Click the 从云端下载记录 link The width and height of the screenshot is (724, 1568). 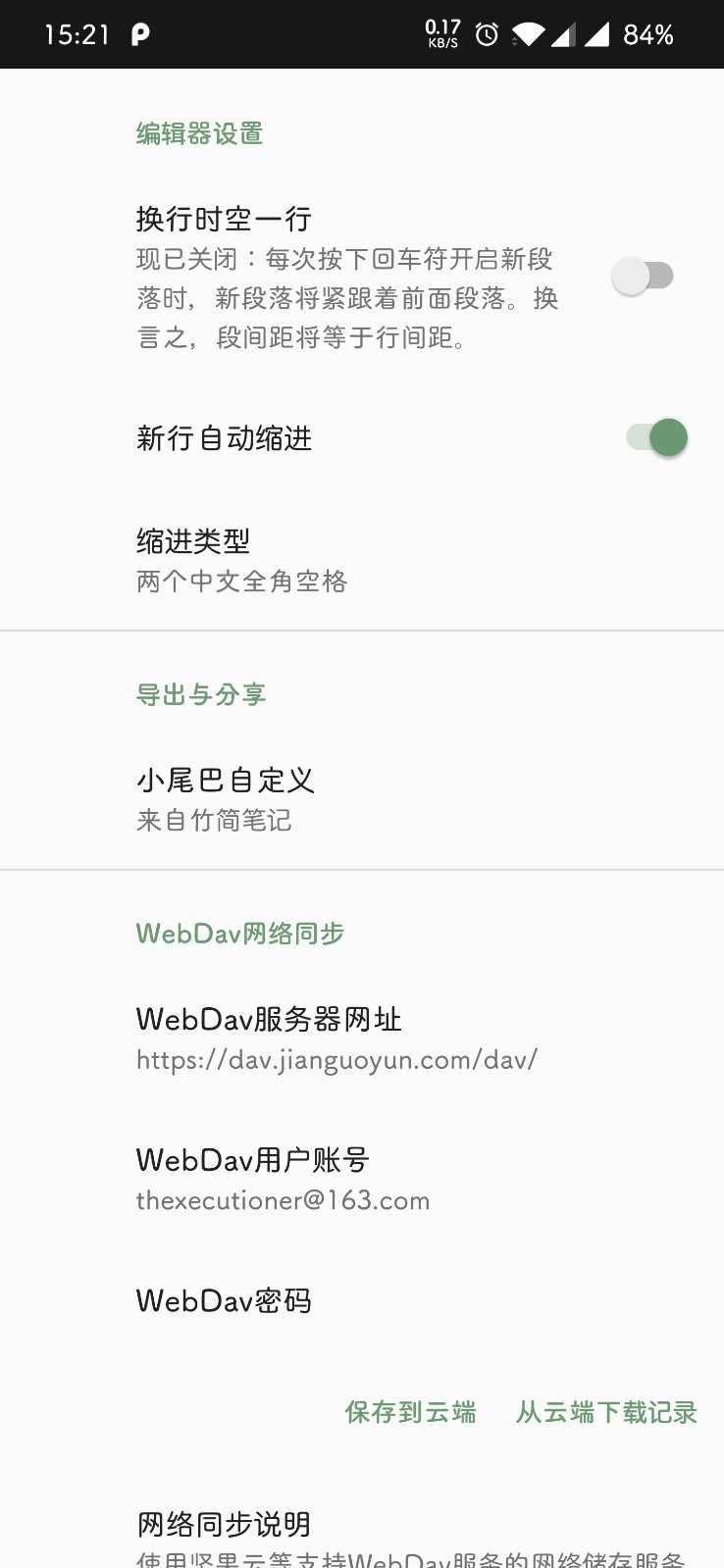point(605,1412)
